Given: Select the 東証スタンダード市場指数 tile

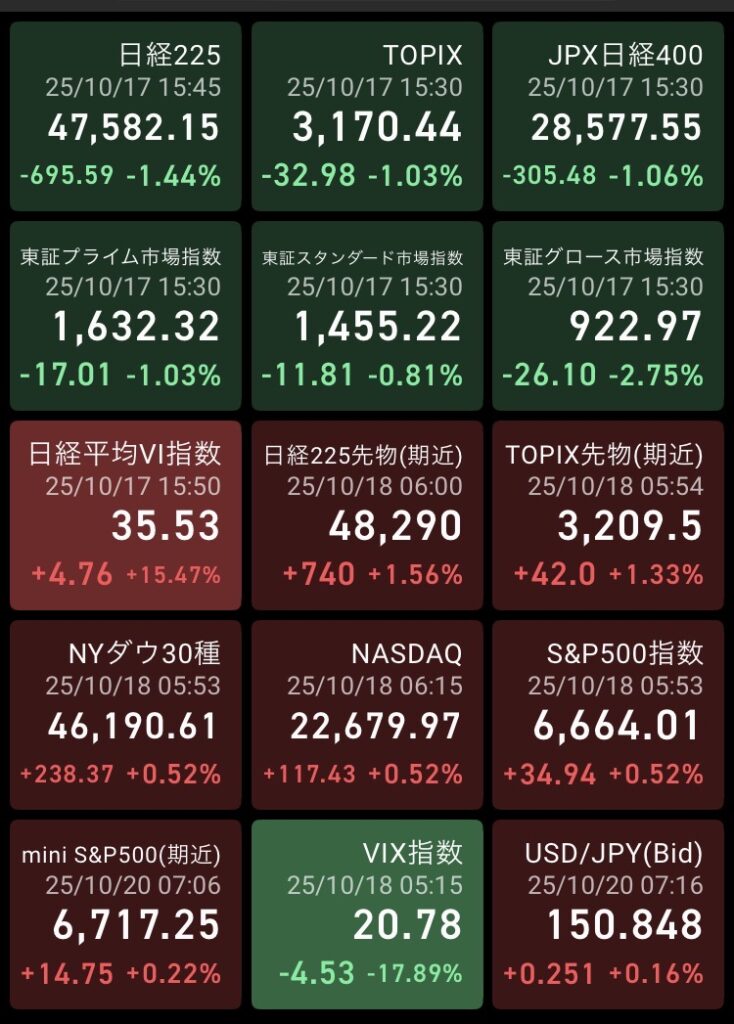Looking at the screenshot, I should (367, 316).
